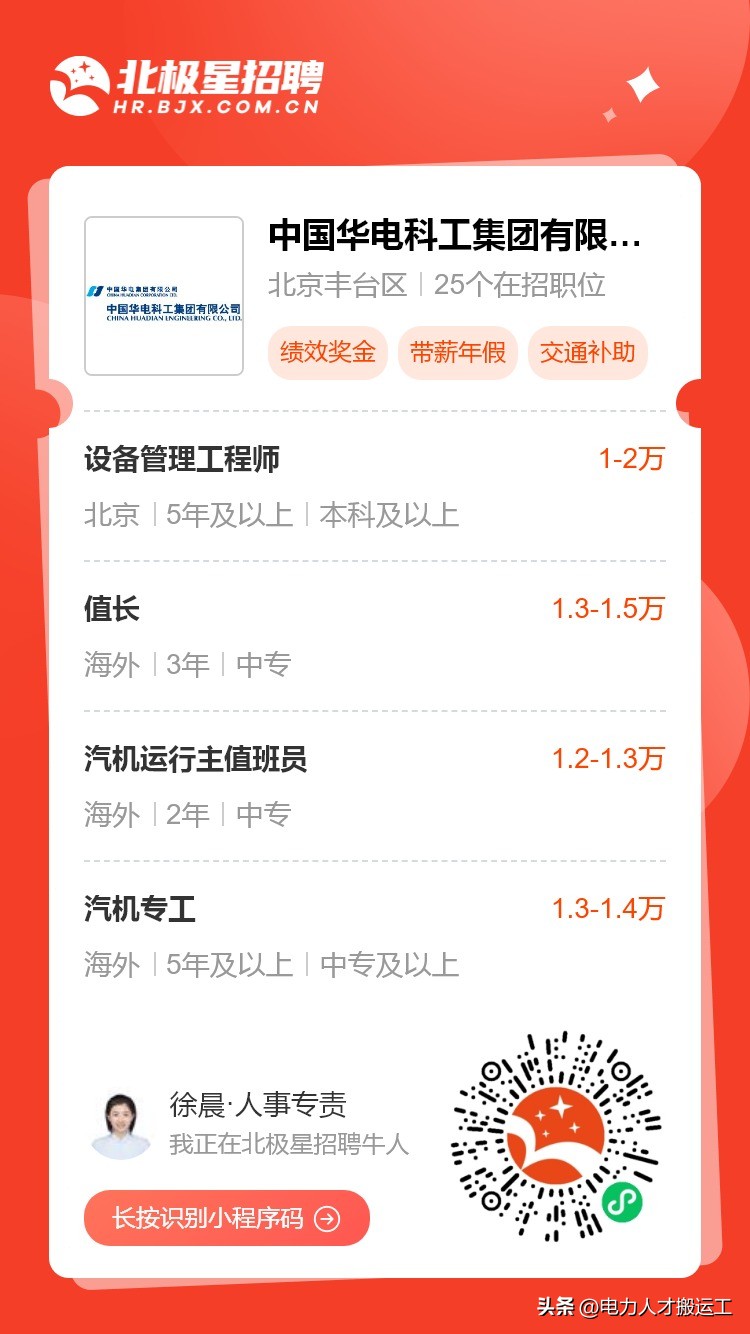Image resolution: width=750 pixels, height=1334 pixels.
Task: Select the 绩效奖金 benefit tag
Action: [x=326, y=352]
